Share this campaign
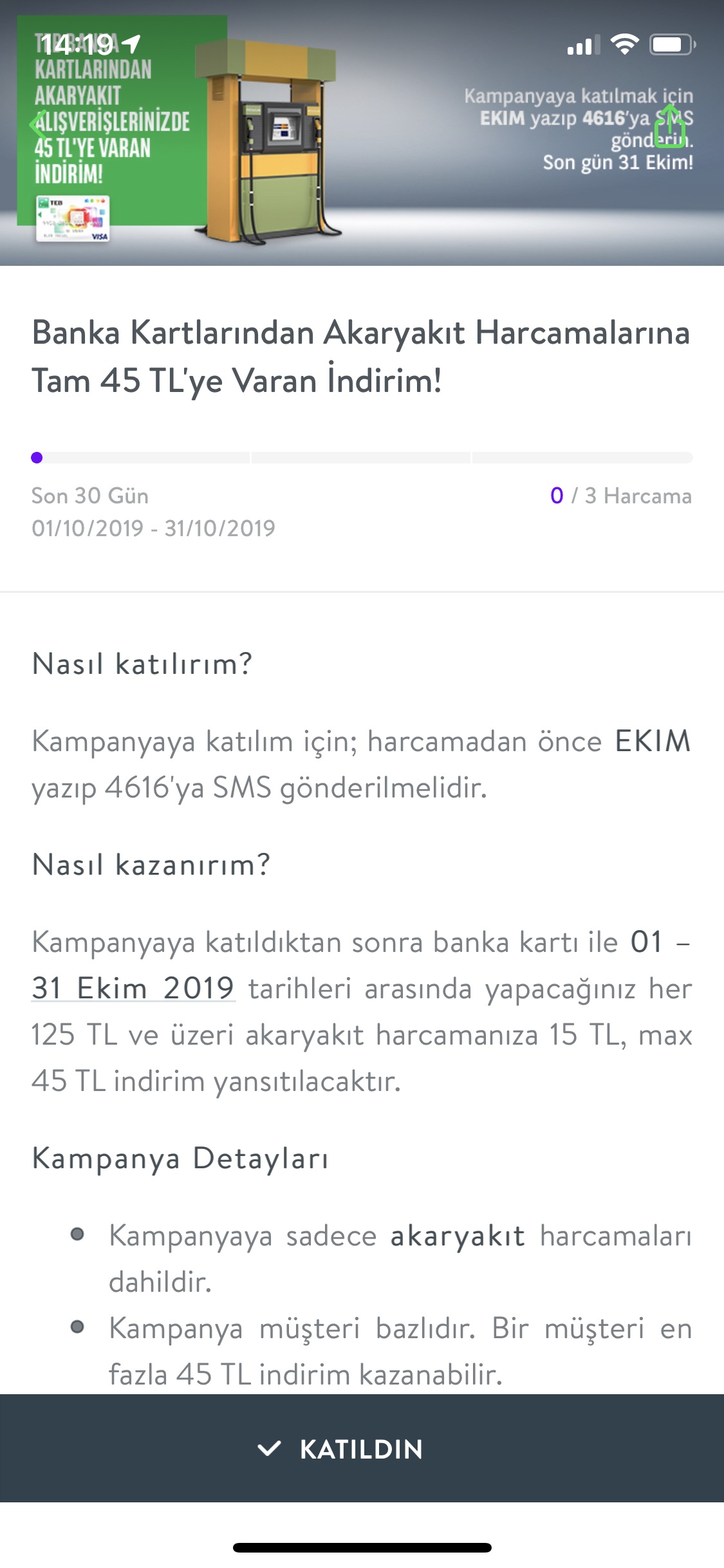The width and height of the screenshot is (724, 1568). [669, 126]
